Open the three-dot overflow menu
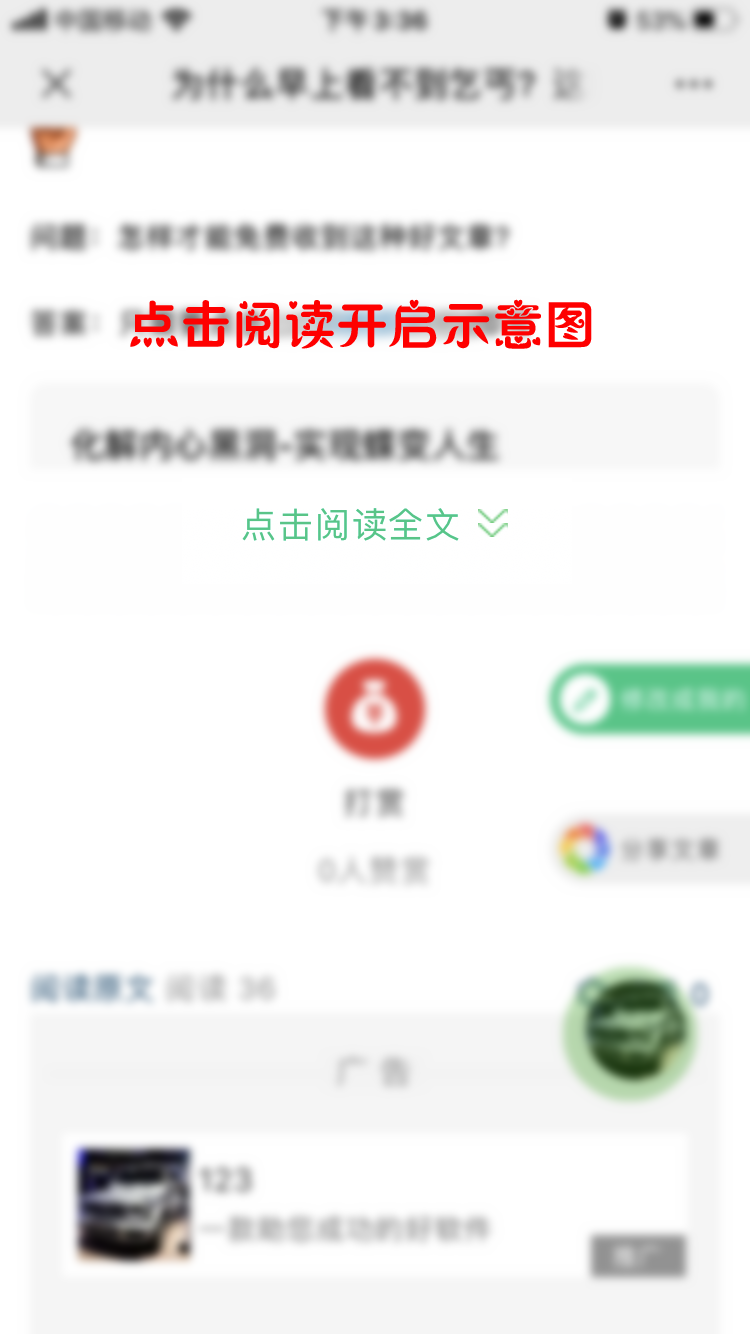Image resolution: width=750 pixels, height=1334 pixels. coord(693,85)
